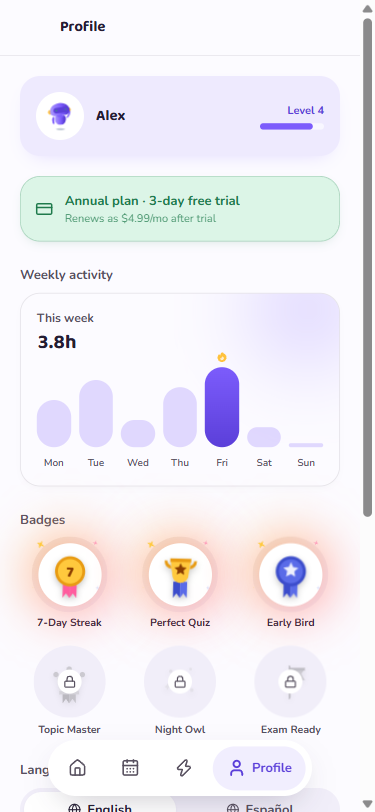Select the Fri bar in weekly activity
Viewport: 375px width, 812px height.
(222, 407)
